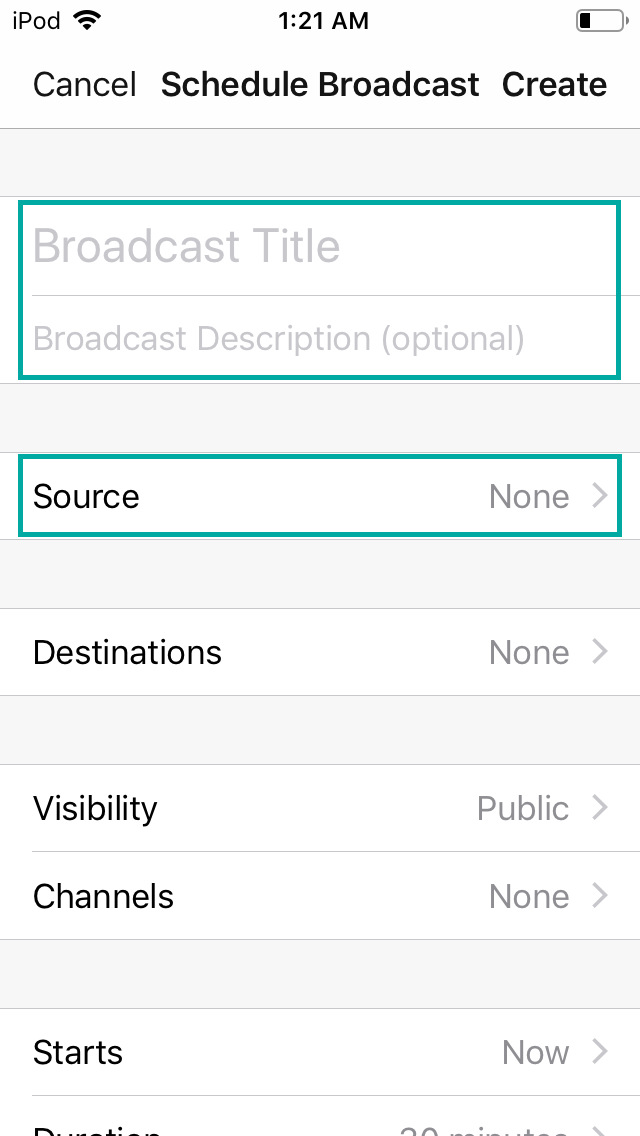Viewport: 640px width, 1136px height.
Task: Set the Starts time
Action: click(x=320, y=1052)
